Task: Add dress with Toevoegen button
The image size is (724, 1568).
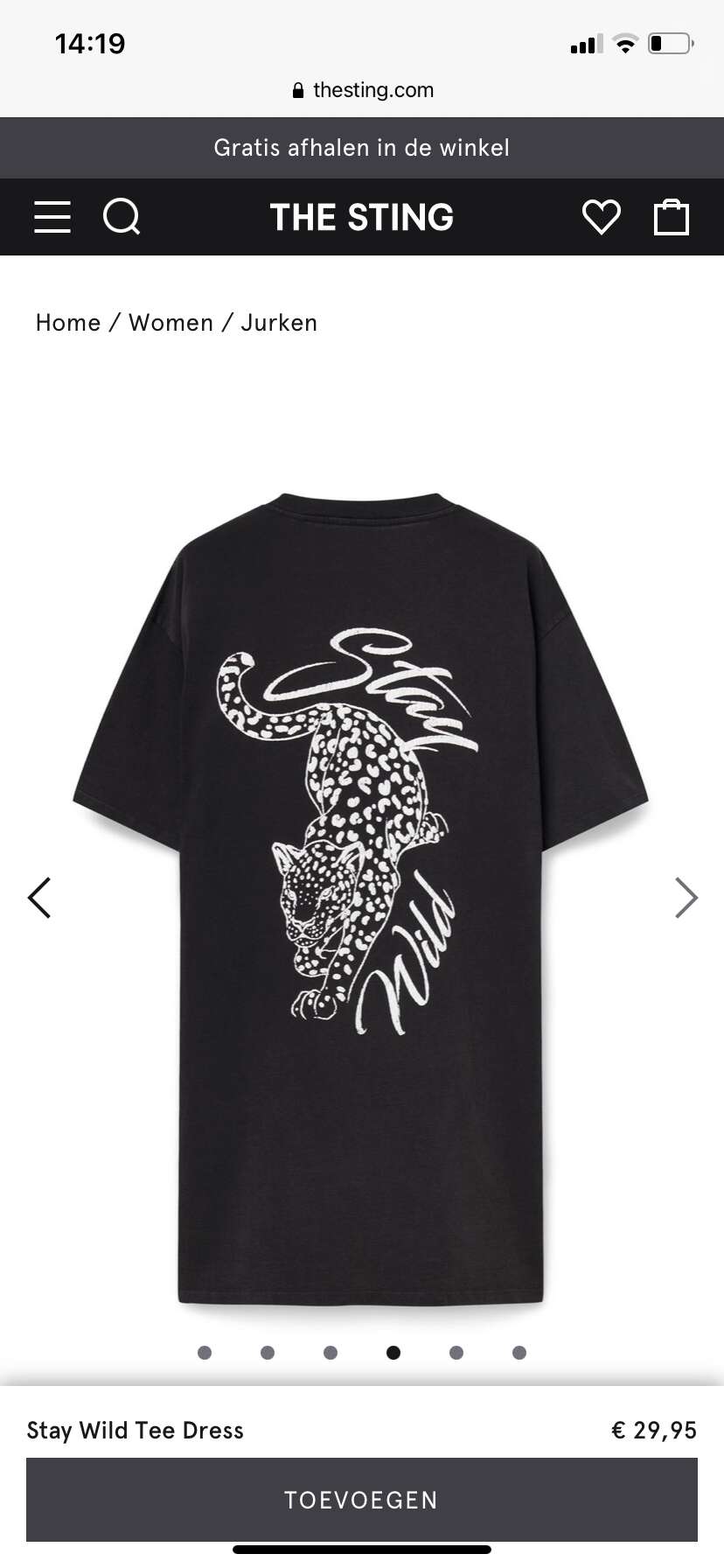Action: coord(362,1500)
